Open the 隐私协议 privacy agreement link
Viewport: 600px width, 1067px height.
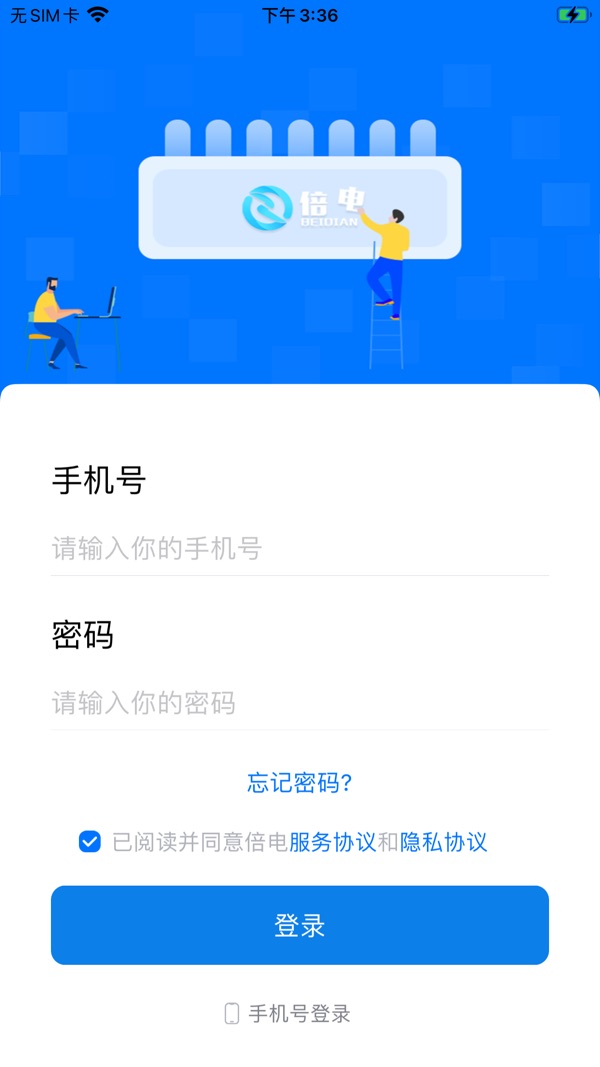(444, 842)
